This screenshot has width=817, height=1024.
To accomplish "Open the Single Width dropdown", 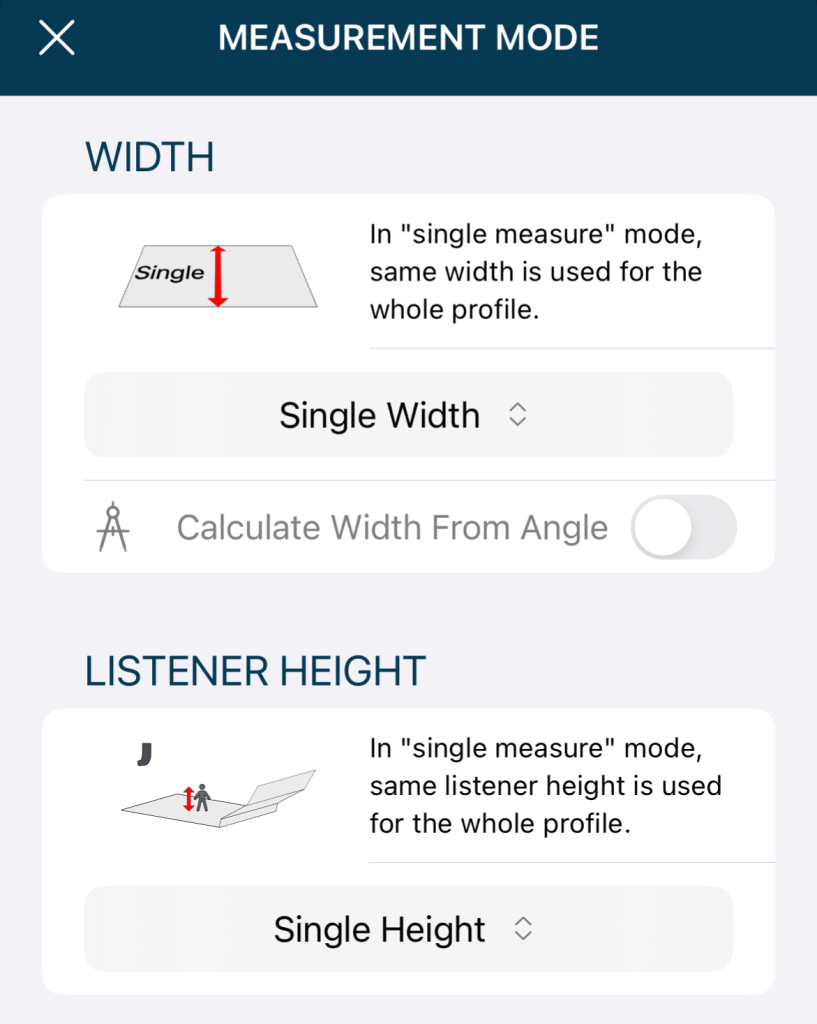I will tap(407, 415).
